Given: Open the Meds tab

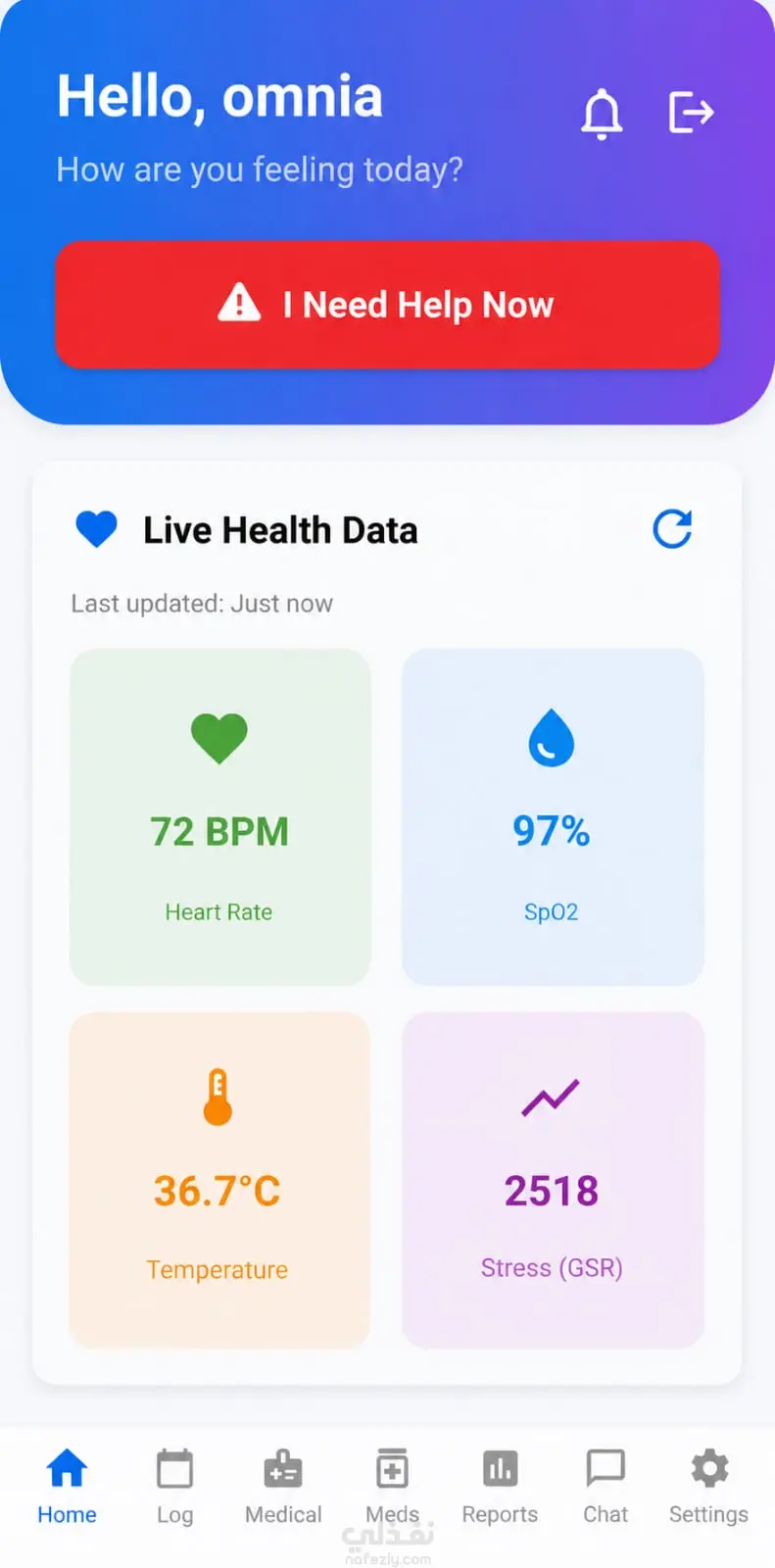Looking at the screenshot, I should click(392, 1487).
